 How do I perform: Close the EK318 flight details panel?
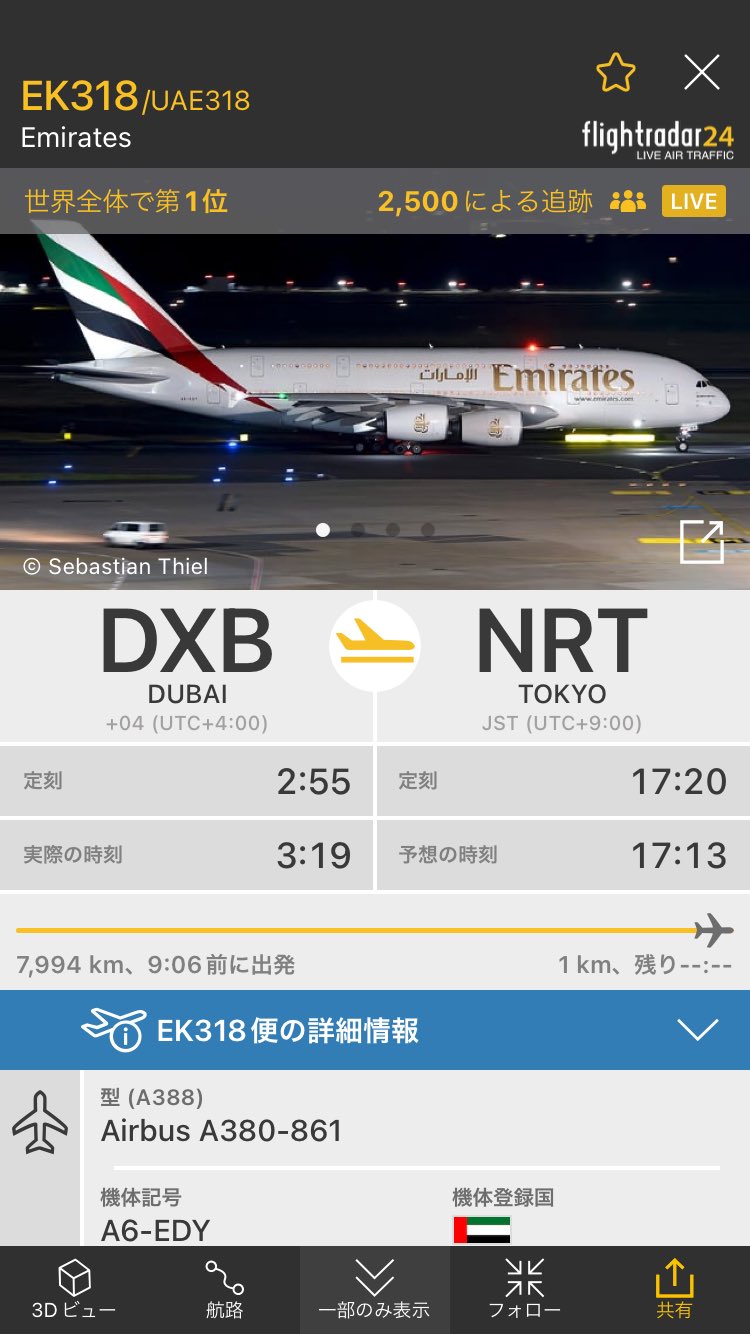(701, 72)
